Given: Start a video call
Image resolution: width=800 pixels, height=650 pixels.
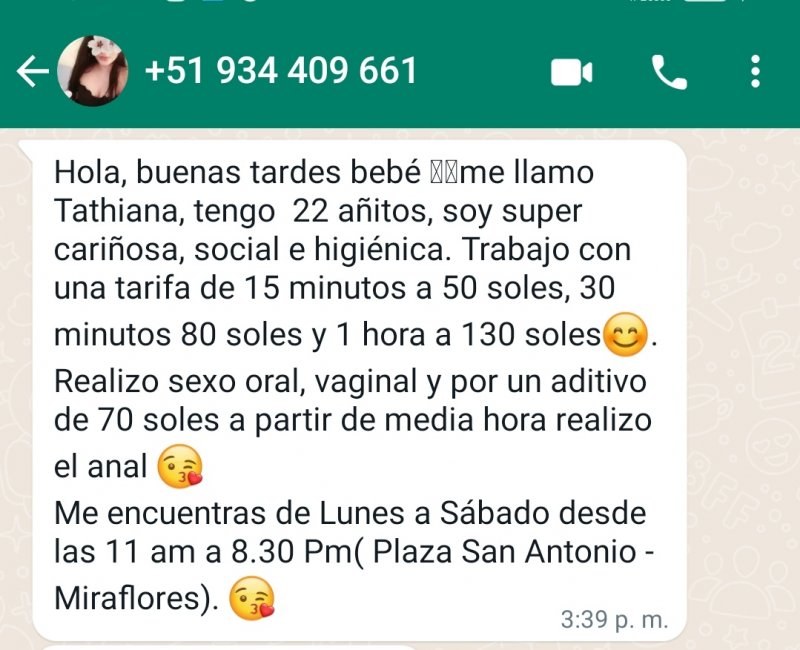Looking at the screenshot, I should 572,72.
